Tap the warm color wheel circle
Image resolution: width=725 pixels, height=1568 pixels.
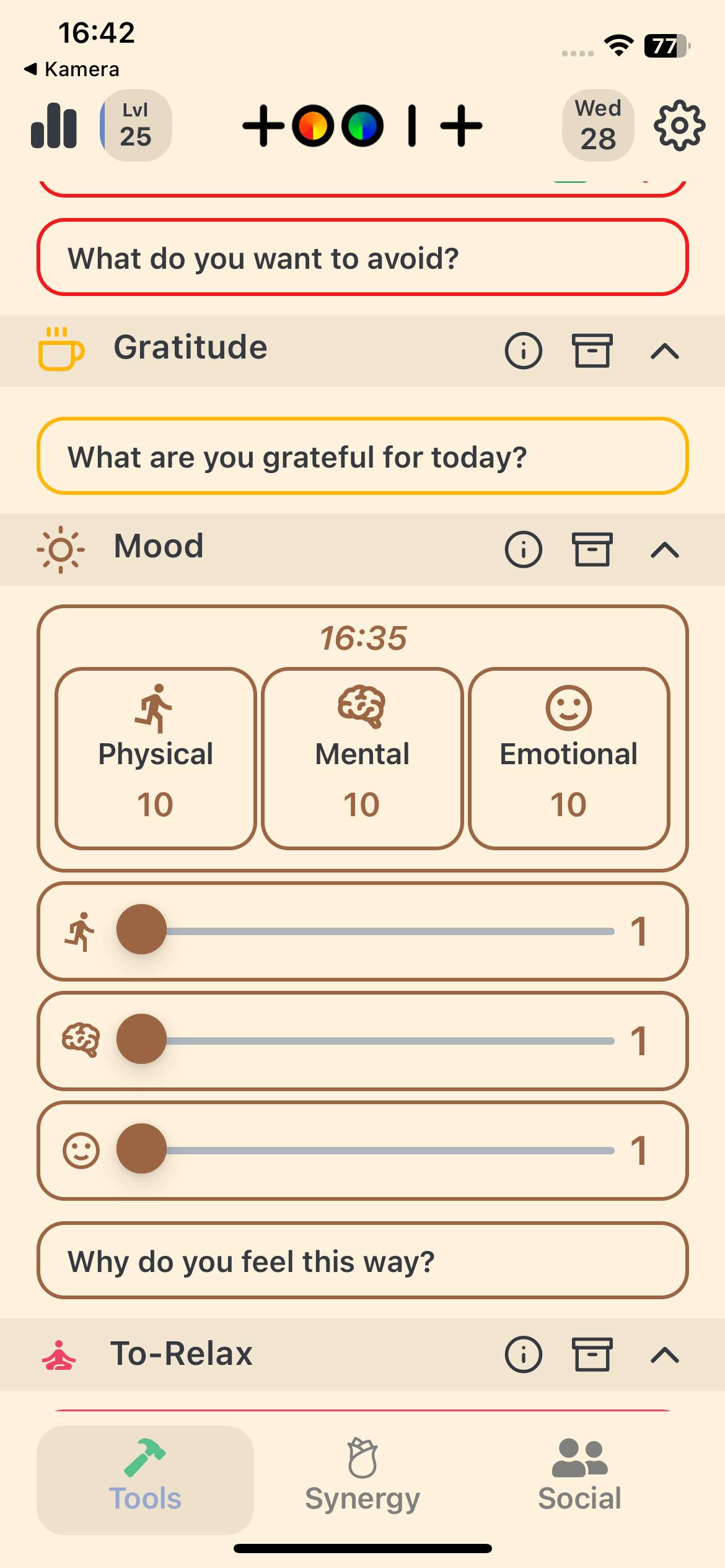tap(313, 126)
